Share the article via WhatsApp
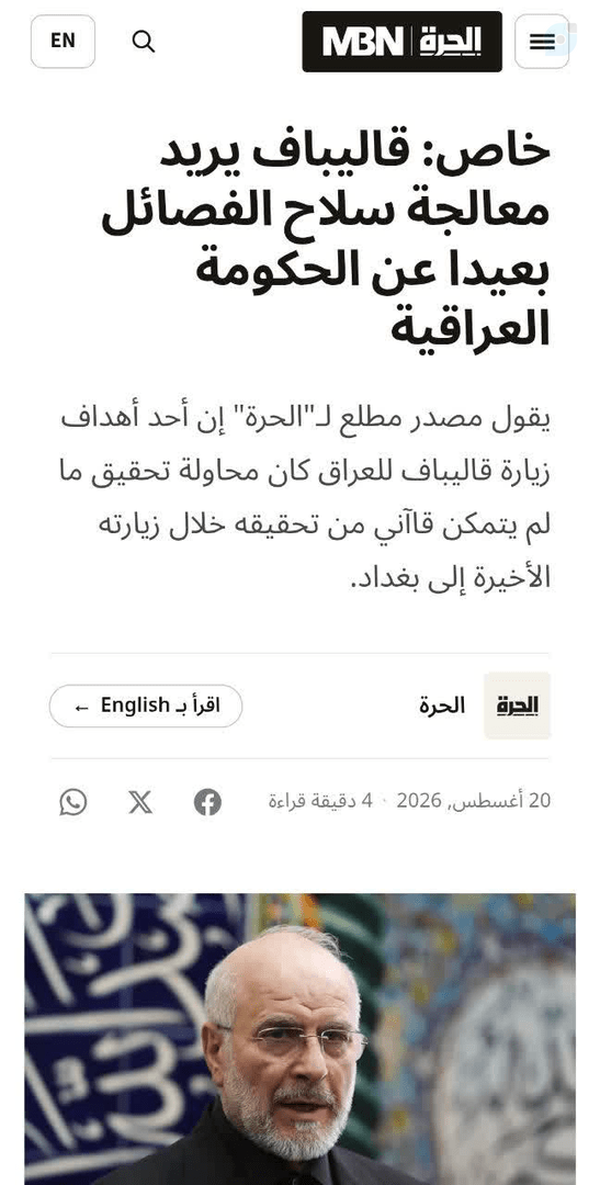600x1185 pixels. click(73, 802)
